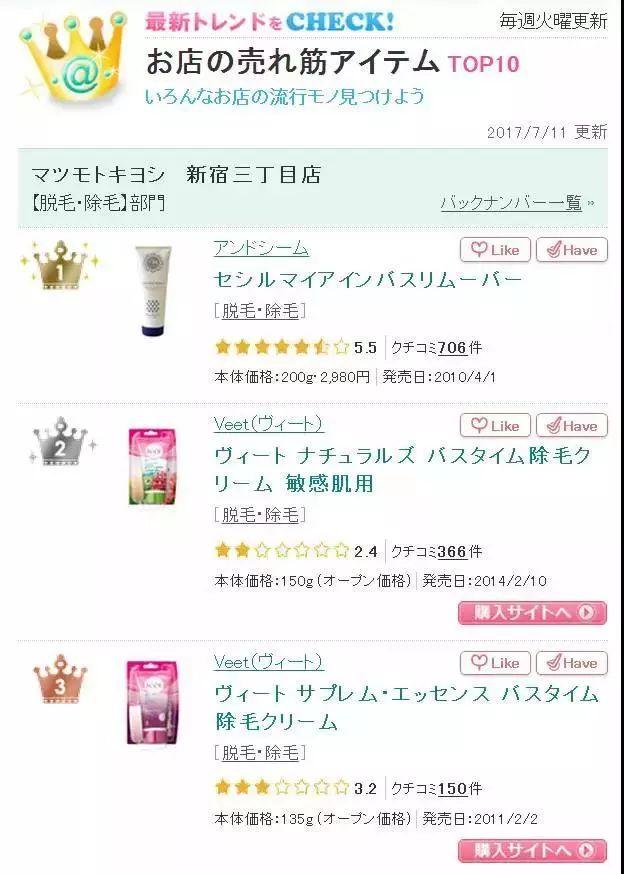Open ヴィート ナチュラルズ バスタイム除毛クリーム 敏感肌用
Image resolution: width=624 pixels, height=874 pixels.
pos(402,469)
